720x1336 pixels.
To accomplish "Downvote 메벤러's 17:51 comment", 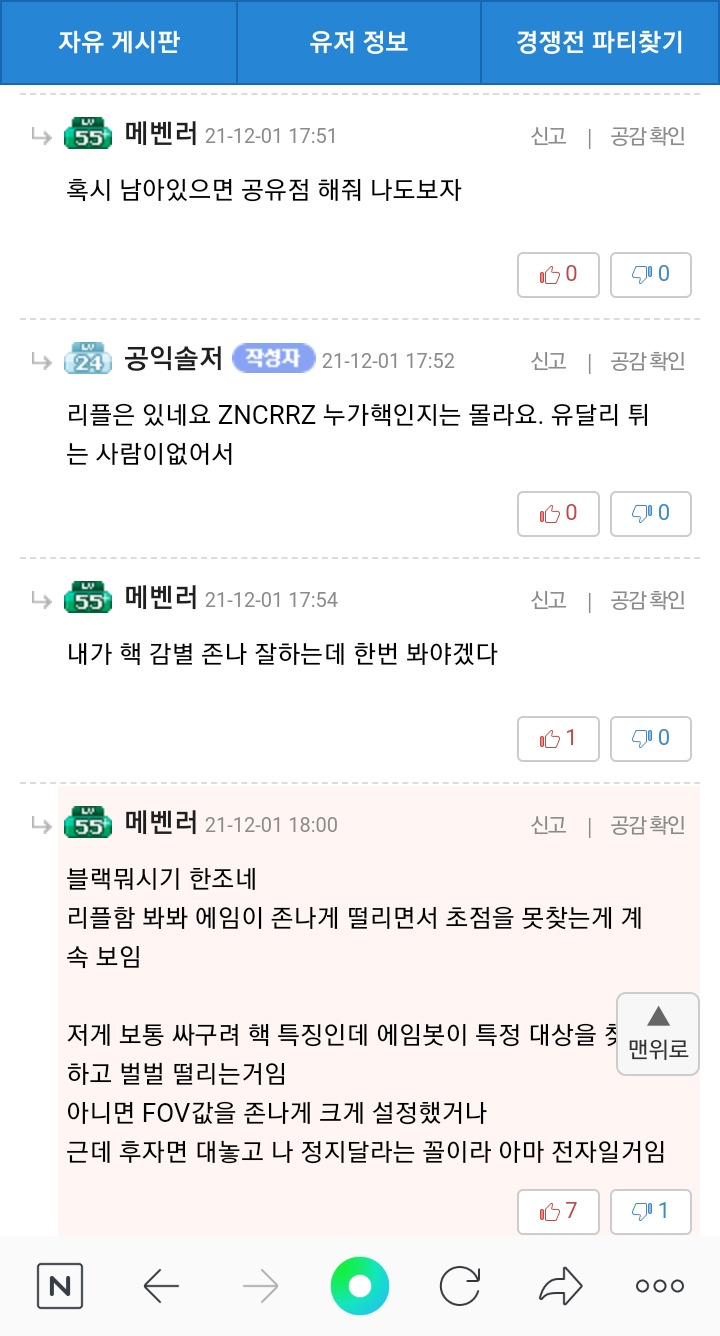I will (x=651, y=275).
